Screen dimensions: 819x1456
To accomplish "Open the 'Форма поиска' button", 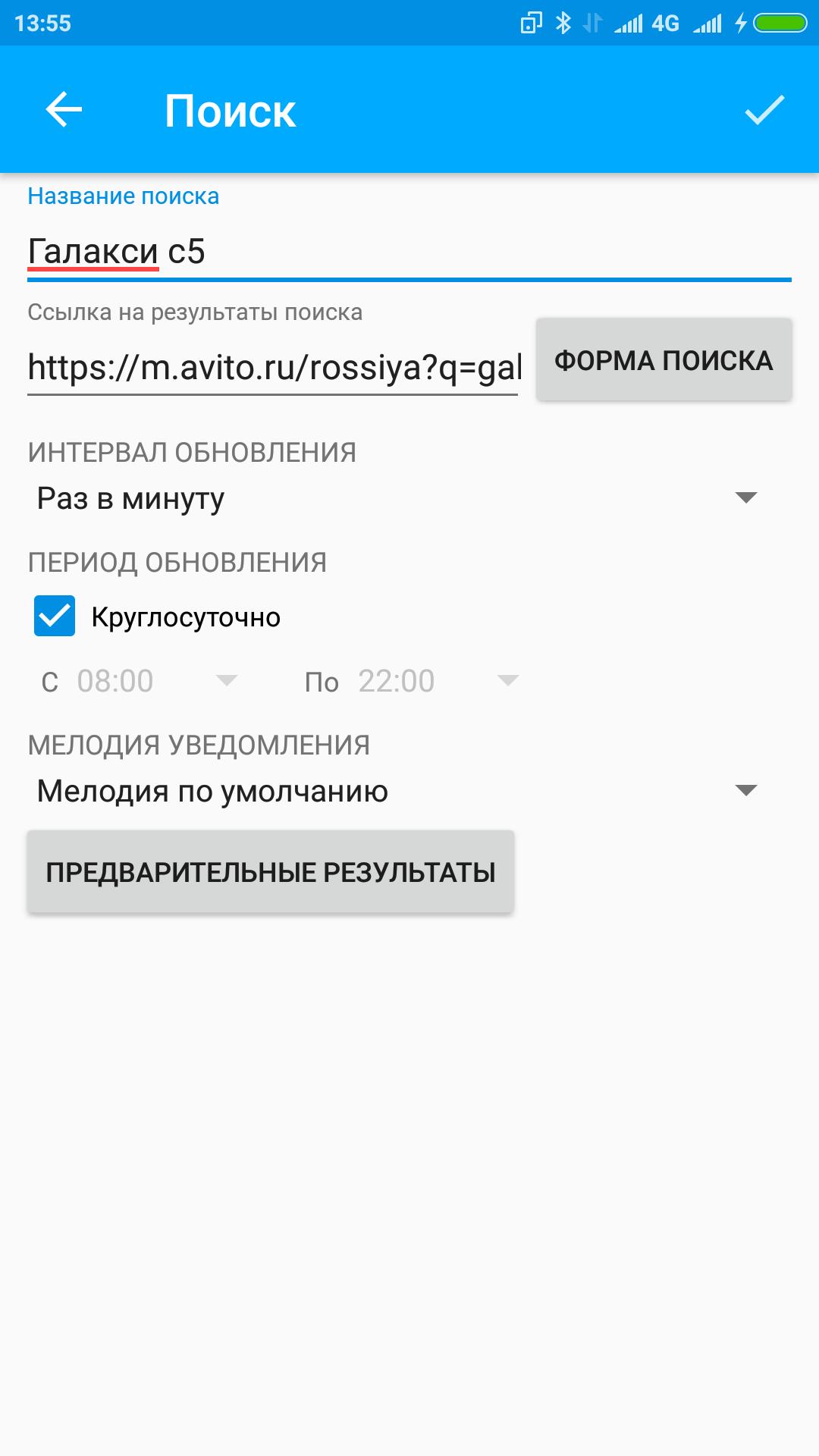I will click(x=664, y=360).
